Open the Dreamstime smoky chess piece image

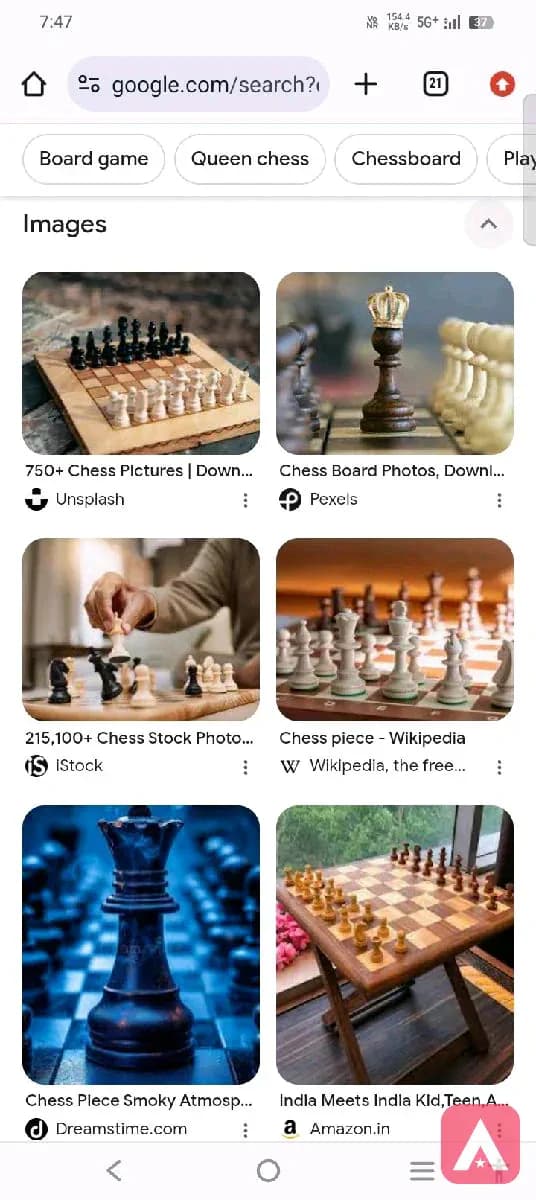coord(141,945)
